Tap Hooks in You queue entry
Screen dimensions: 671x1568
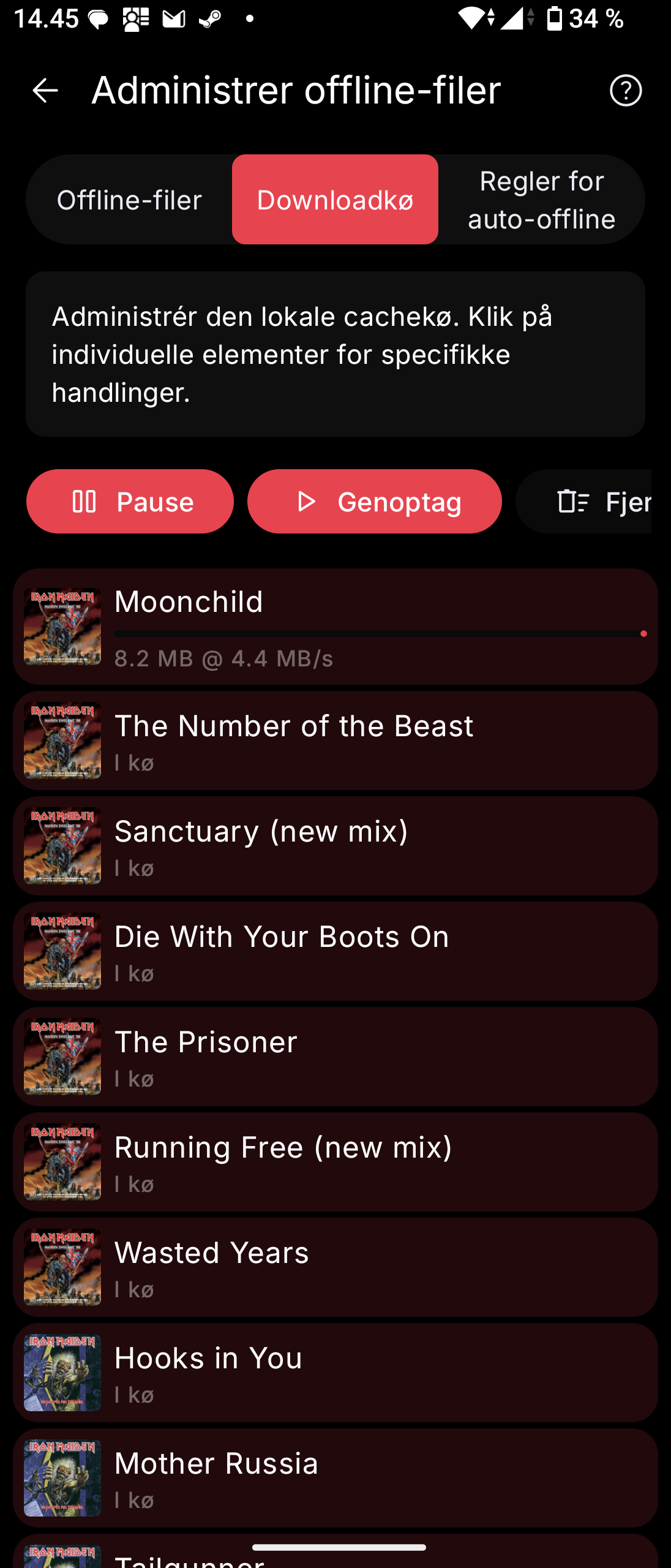coord(335,1372)
